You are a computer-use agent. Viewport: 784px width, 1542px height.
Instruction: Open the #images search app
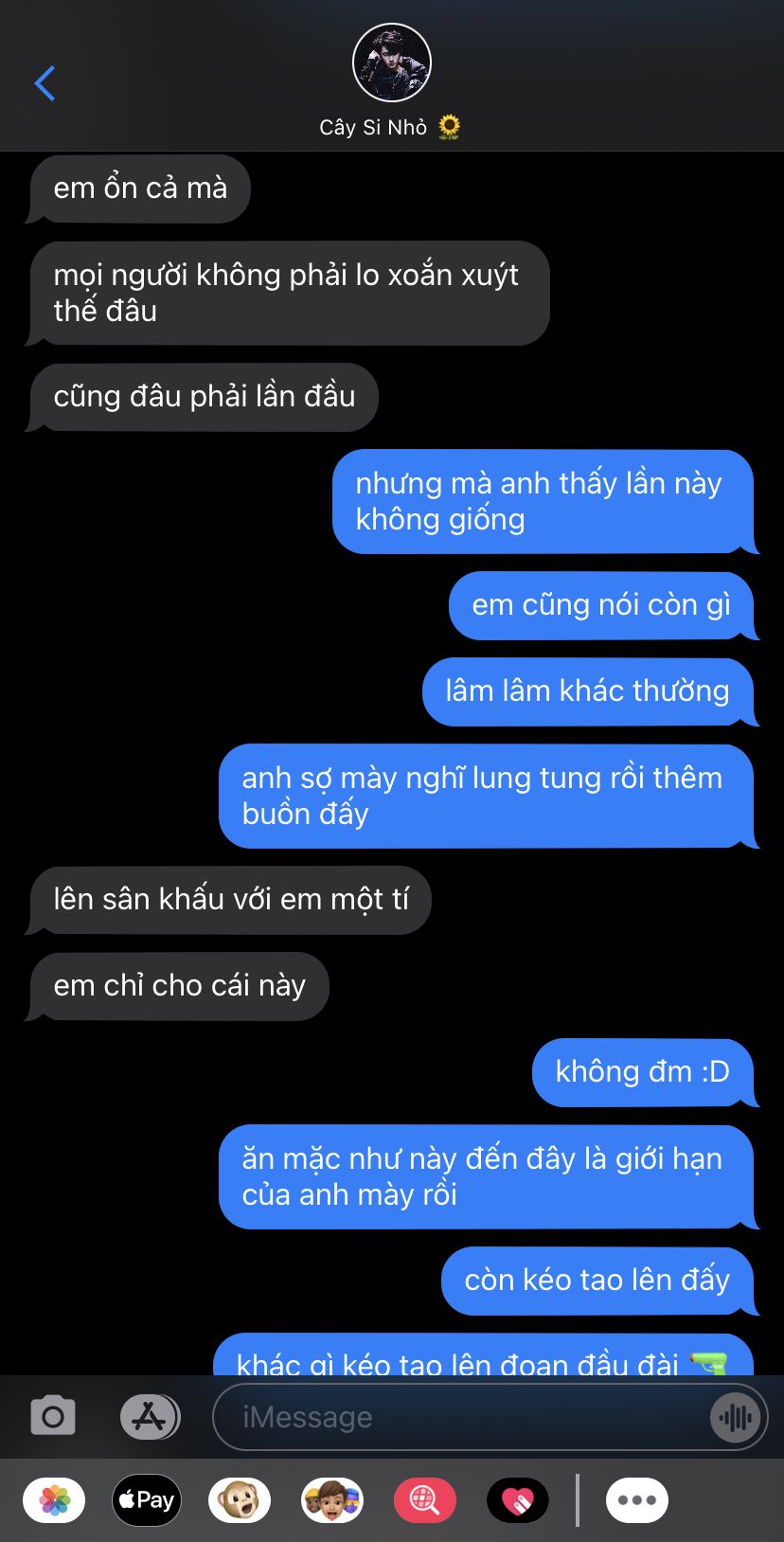point(425,1500)
